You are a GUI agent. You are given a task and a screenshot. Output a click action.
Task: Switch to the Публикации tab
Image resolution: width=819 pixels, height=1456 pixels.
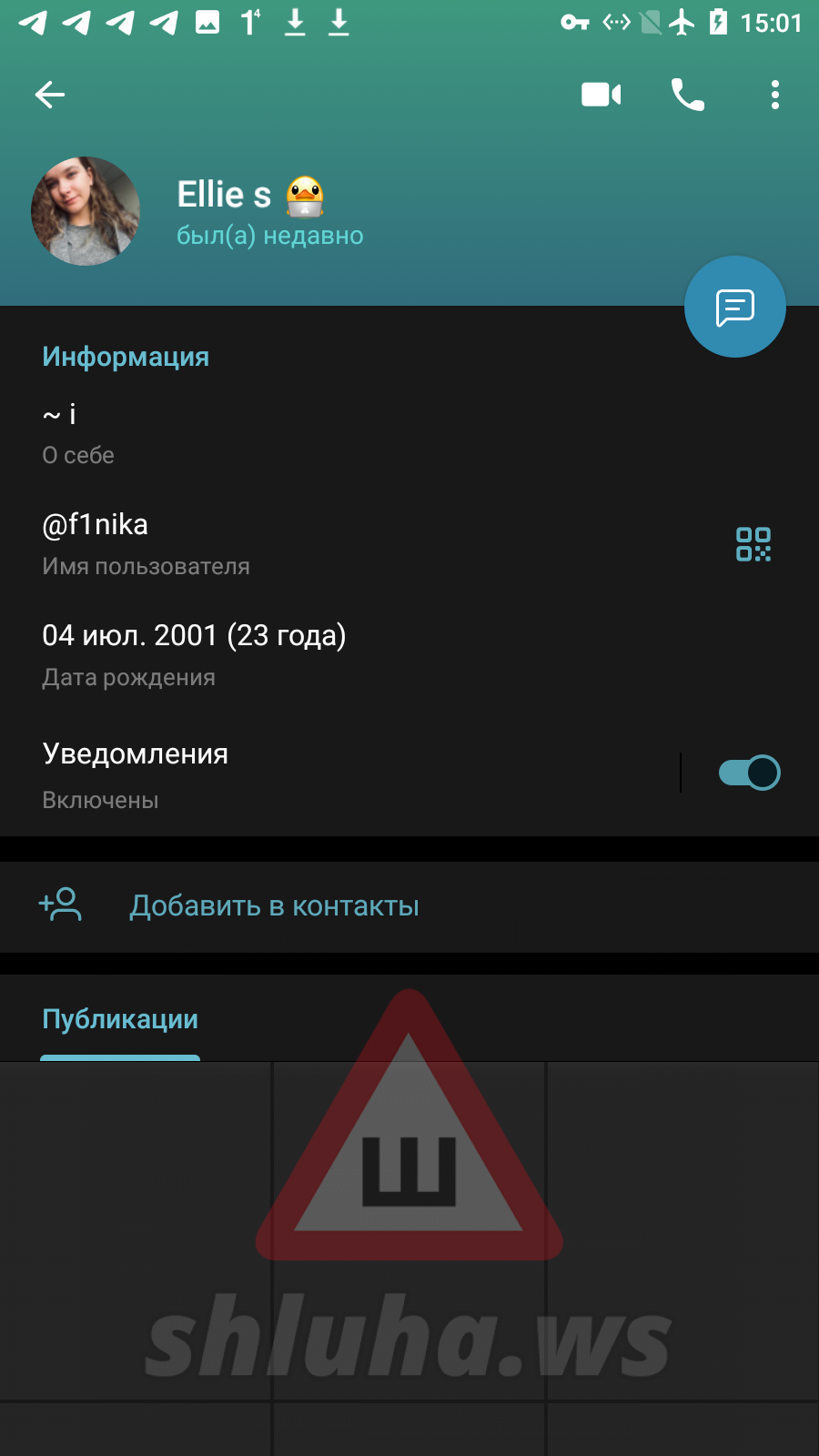pos(120,1019)
